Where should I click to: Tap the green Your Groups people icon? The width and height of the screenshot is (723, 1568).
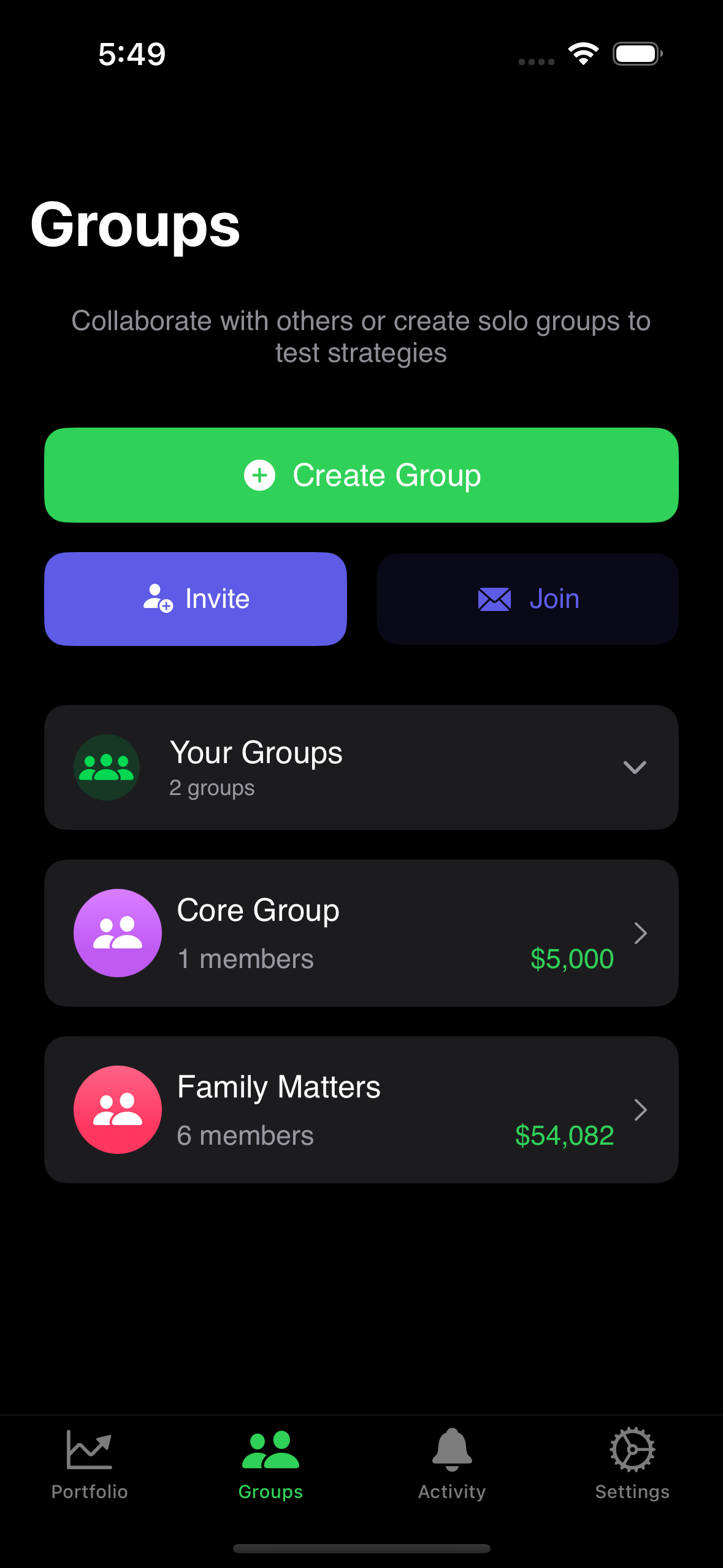[105, 767]
